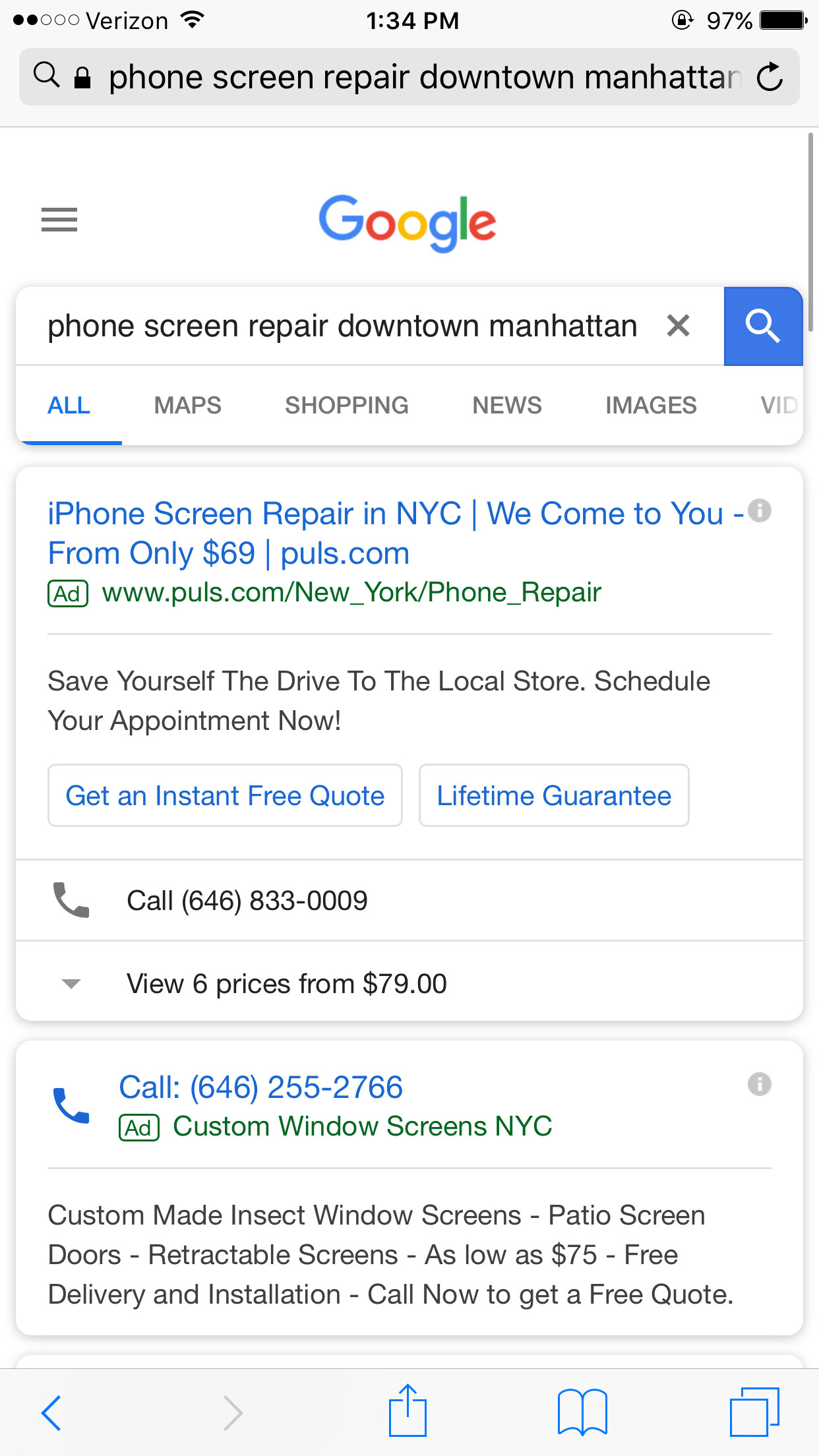Open the Lifetime Guarantee link

click(x=554, y=795)
